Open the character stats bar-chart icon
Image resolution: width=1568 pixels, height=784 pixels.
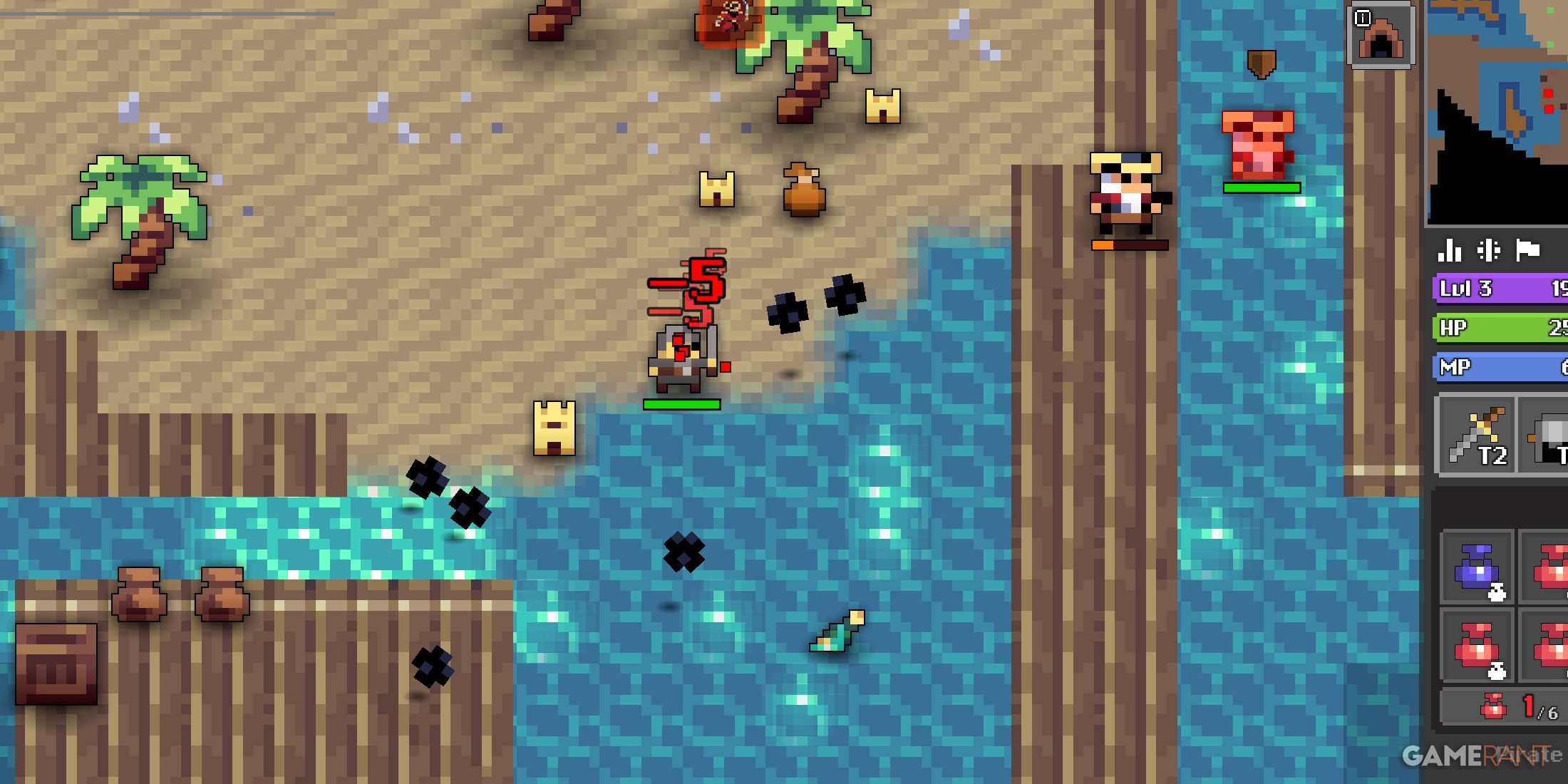click(x=1450, y=251)
